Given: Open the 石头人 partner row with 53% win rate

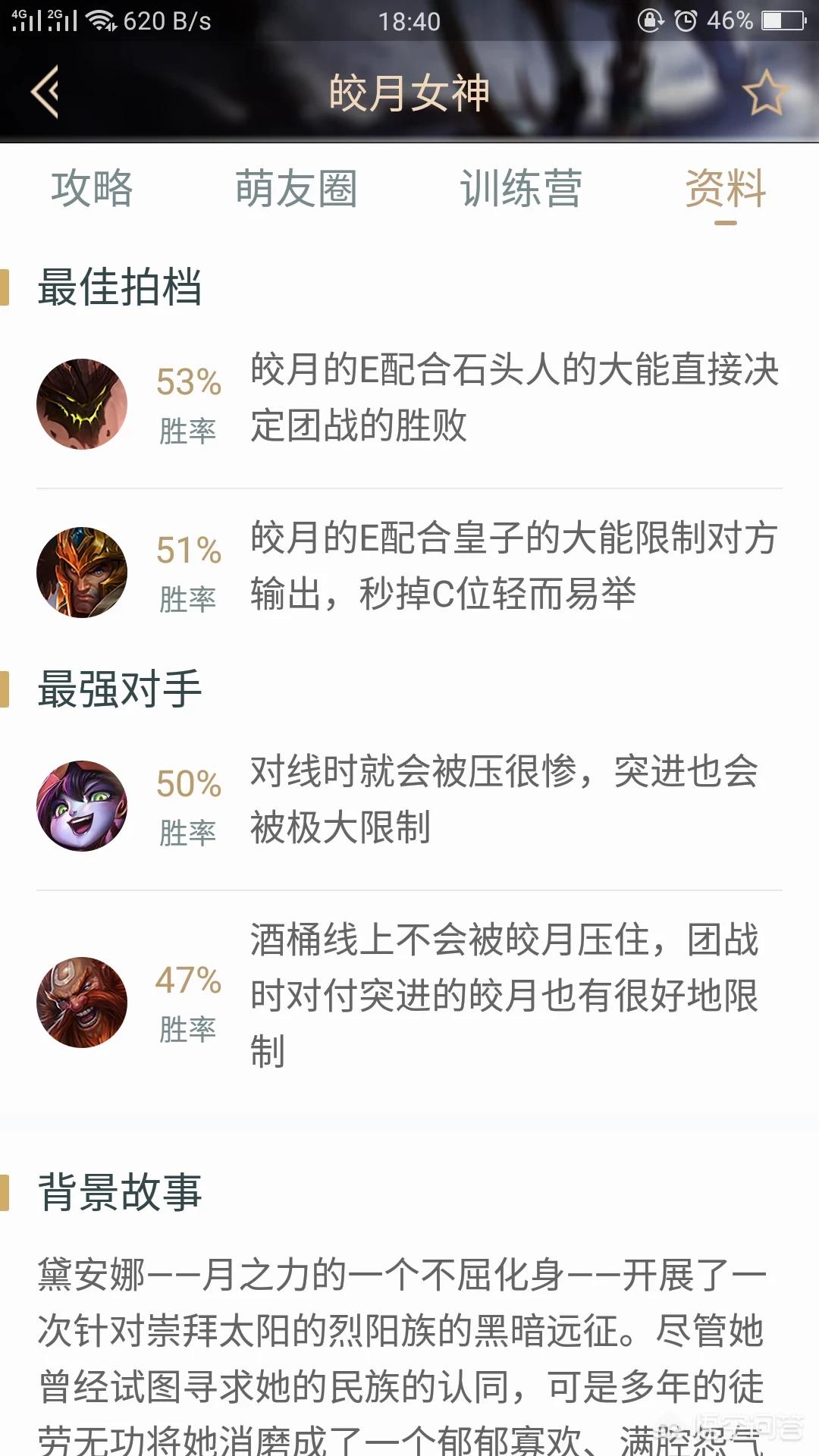Looking at the screenshot, I should pos(409,403).
